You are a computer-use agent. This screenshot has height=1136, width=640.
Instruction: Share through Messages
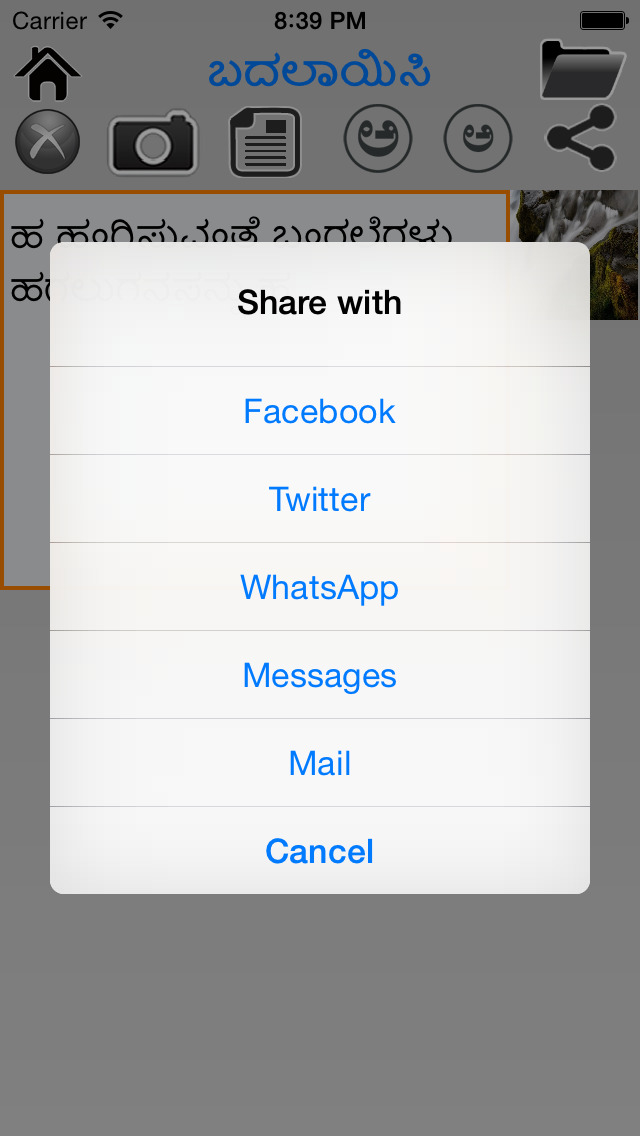click(320, 675)
